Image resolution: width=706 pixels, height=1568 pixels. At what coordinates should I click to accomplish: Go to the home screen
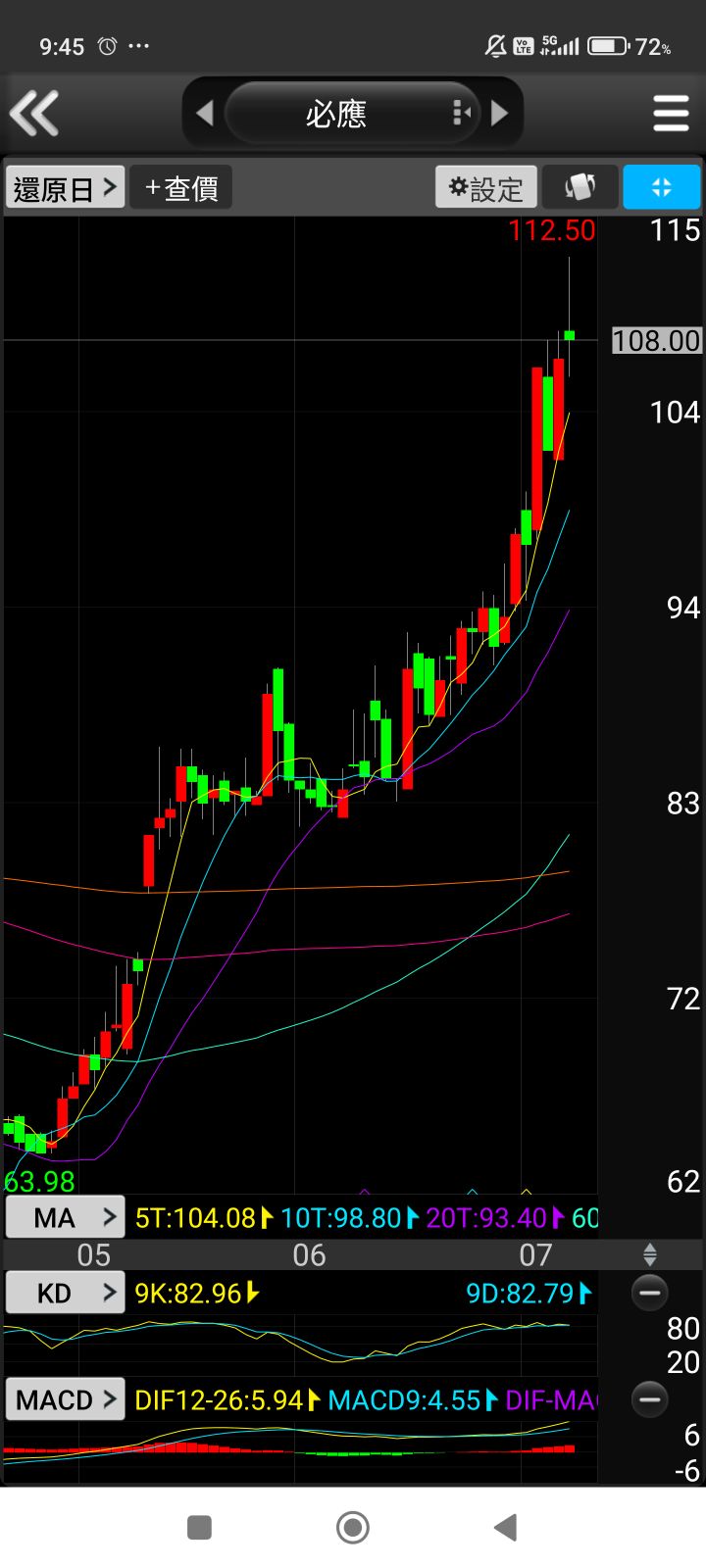pyautogui.click(x=353, y=1527)
